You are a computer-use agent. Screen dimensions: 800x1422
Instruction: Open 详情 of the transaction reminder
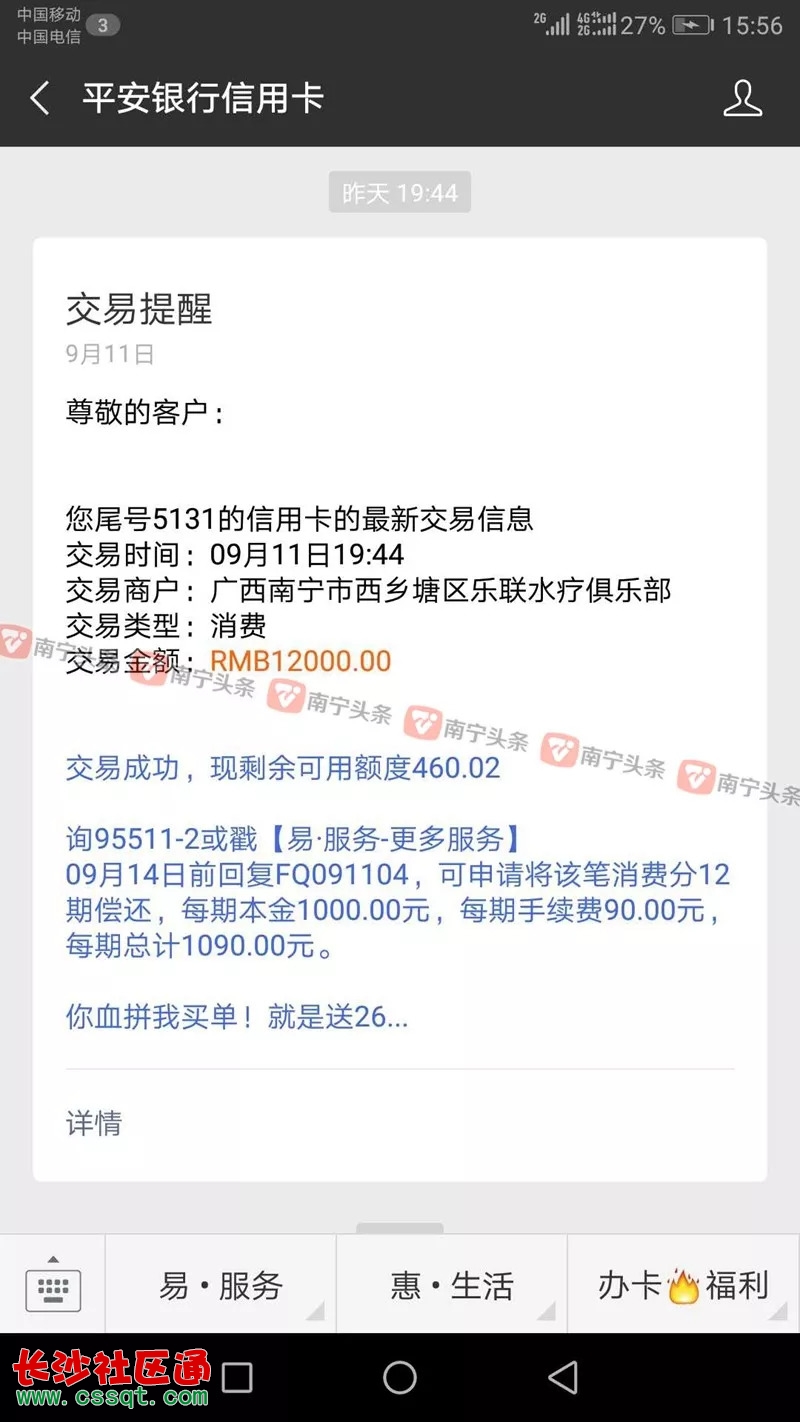point(400,1123)
